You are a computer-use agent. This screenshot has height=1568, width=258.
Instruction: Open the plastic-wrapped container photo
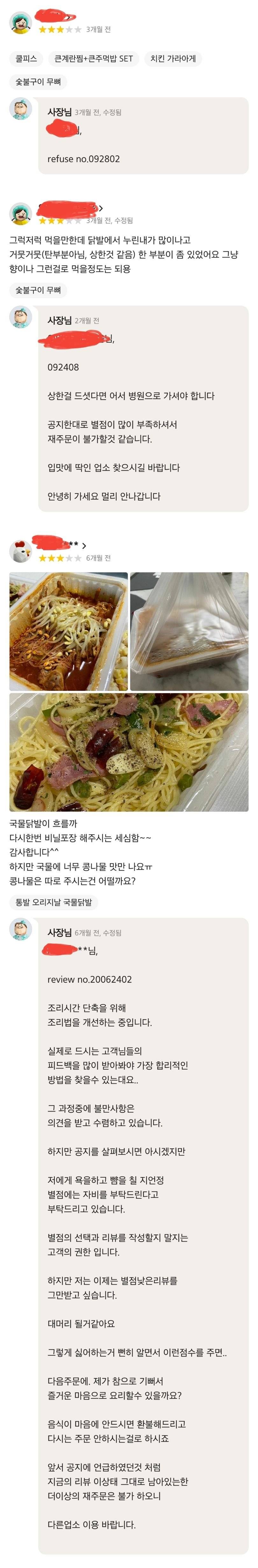[x=189, y=631]
